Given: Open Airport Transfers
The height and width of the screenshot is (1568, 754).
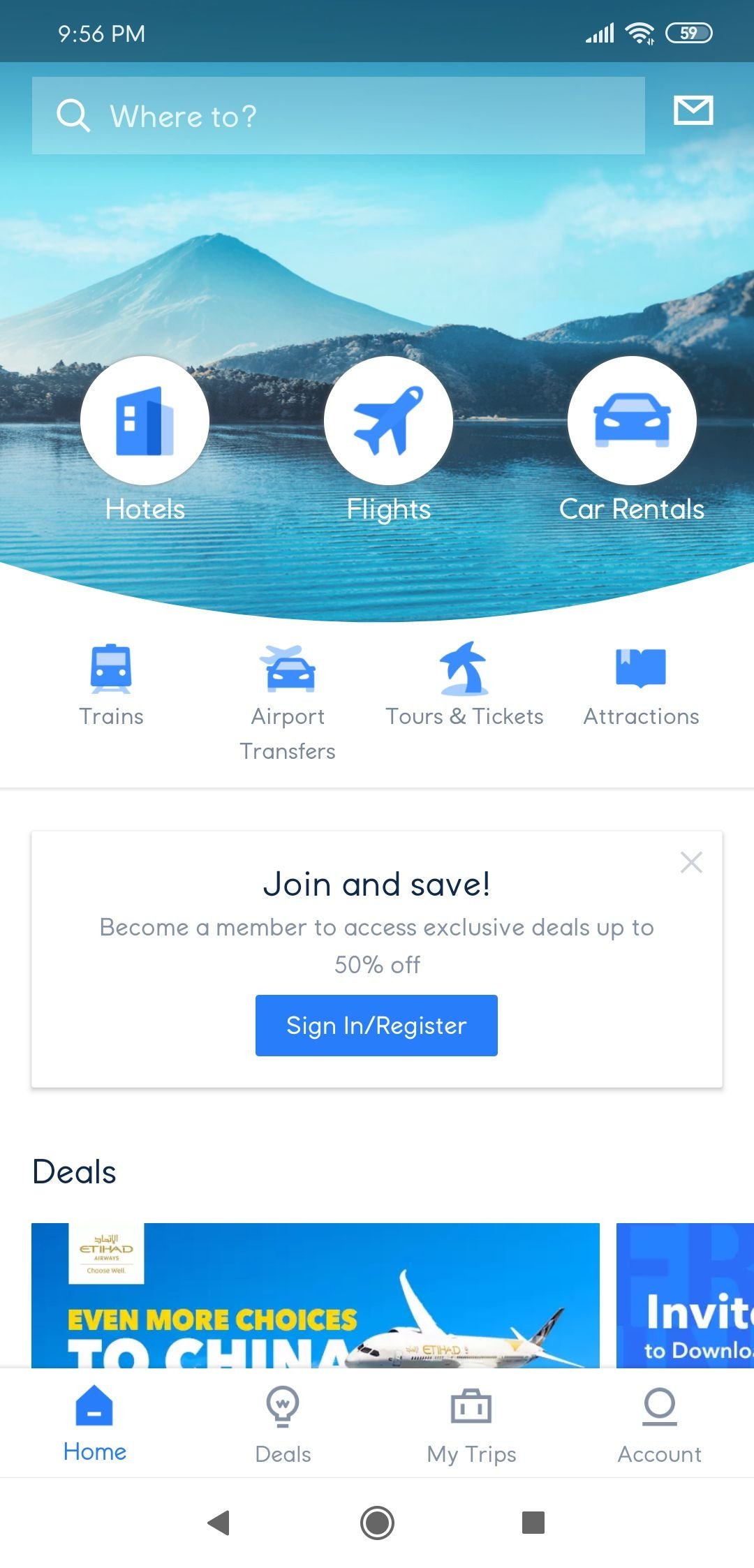Looking at the screenshot, I should click(288, 703).
